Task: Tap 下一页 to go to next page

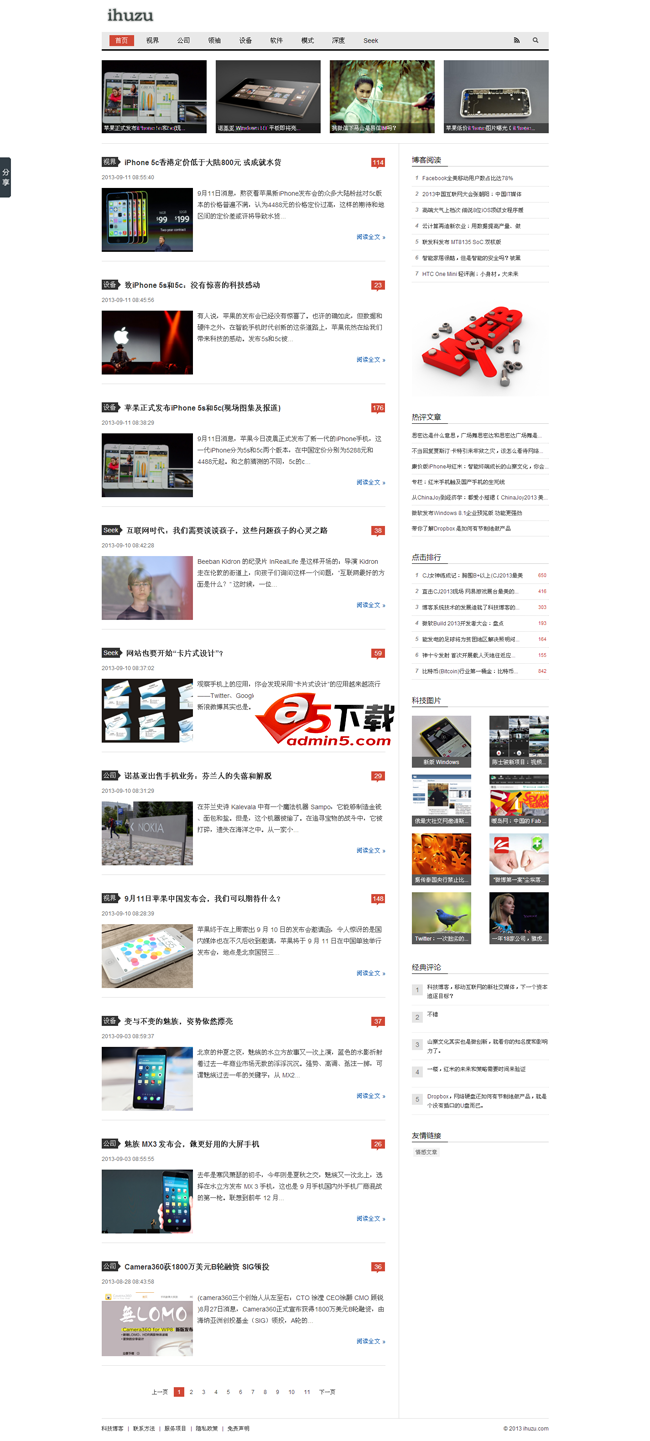Action: click(x=327, y=1392)
